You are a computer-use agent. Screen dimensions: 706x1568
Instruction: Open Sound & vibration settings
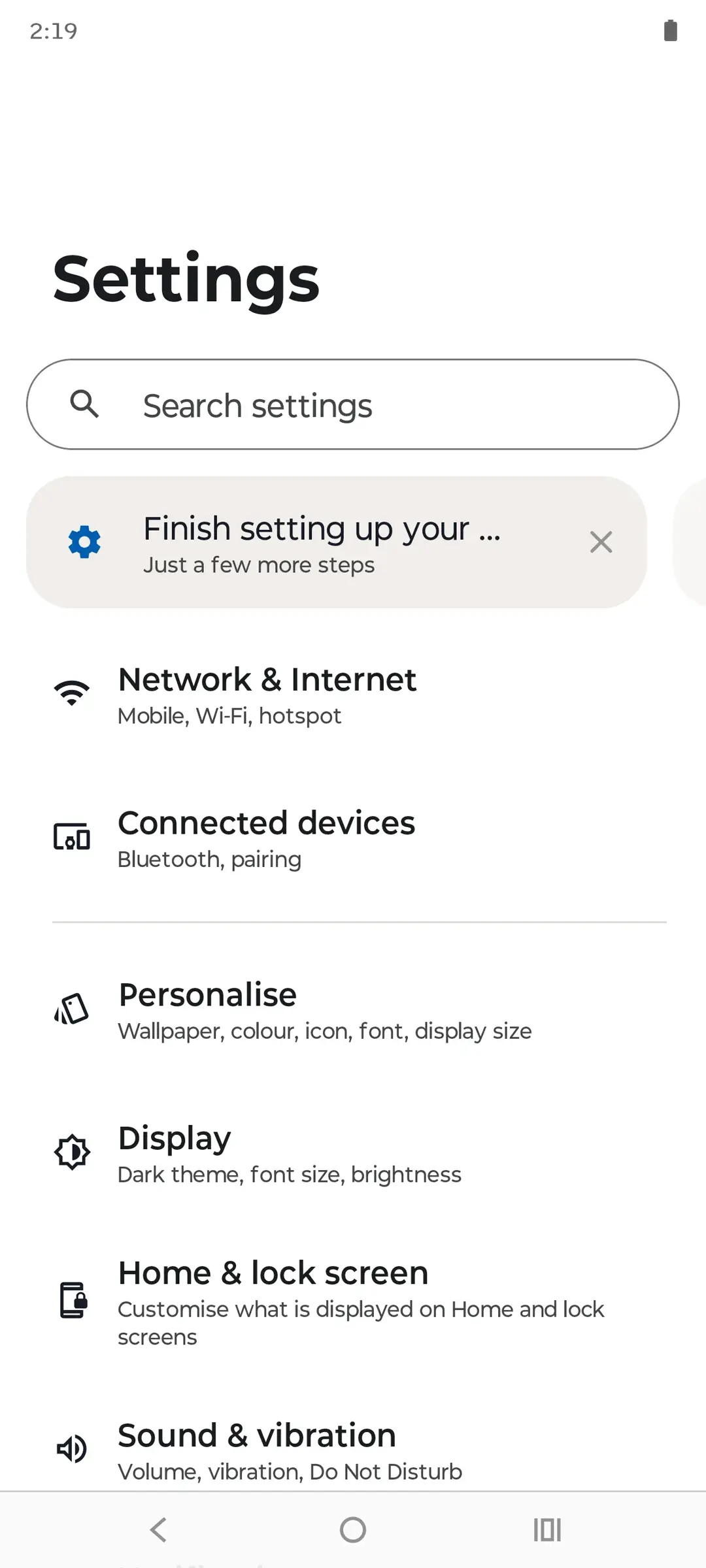pyautogui.click(x=353, y=1449)
